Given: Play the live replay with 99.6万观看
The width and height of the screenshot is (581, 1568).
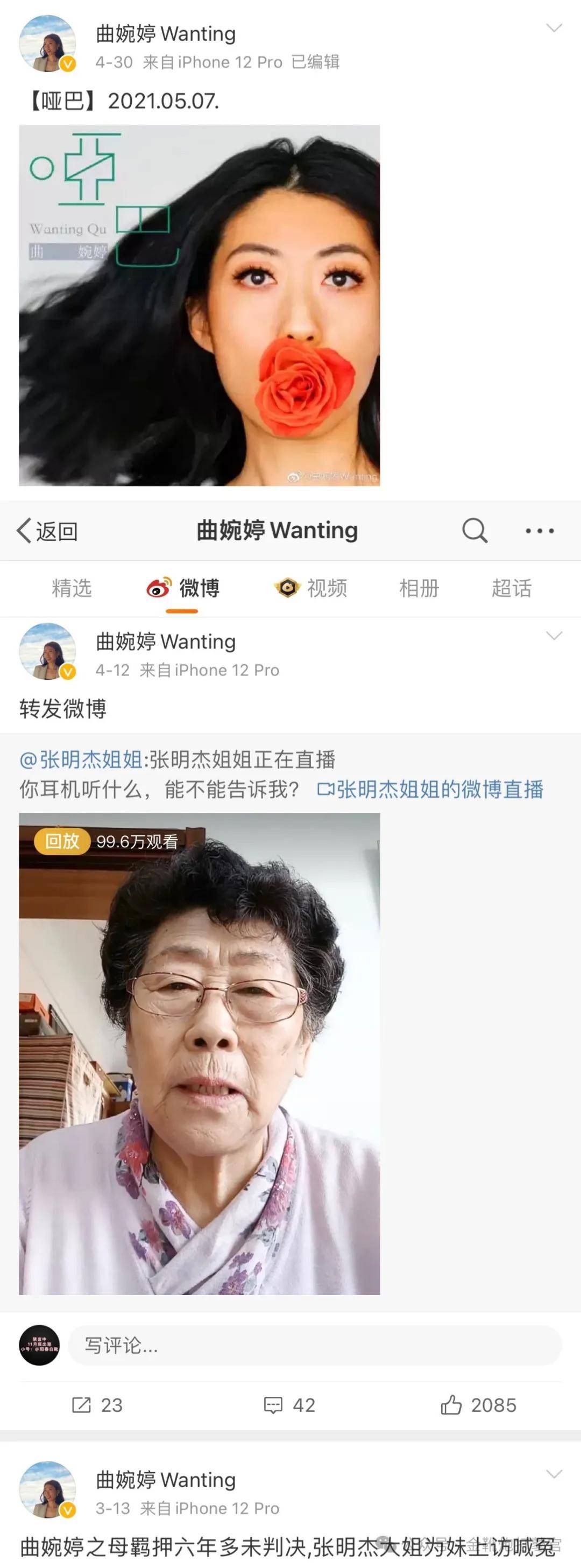Looking at the screenshot, I should [200, 1053].
